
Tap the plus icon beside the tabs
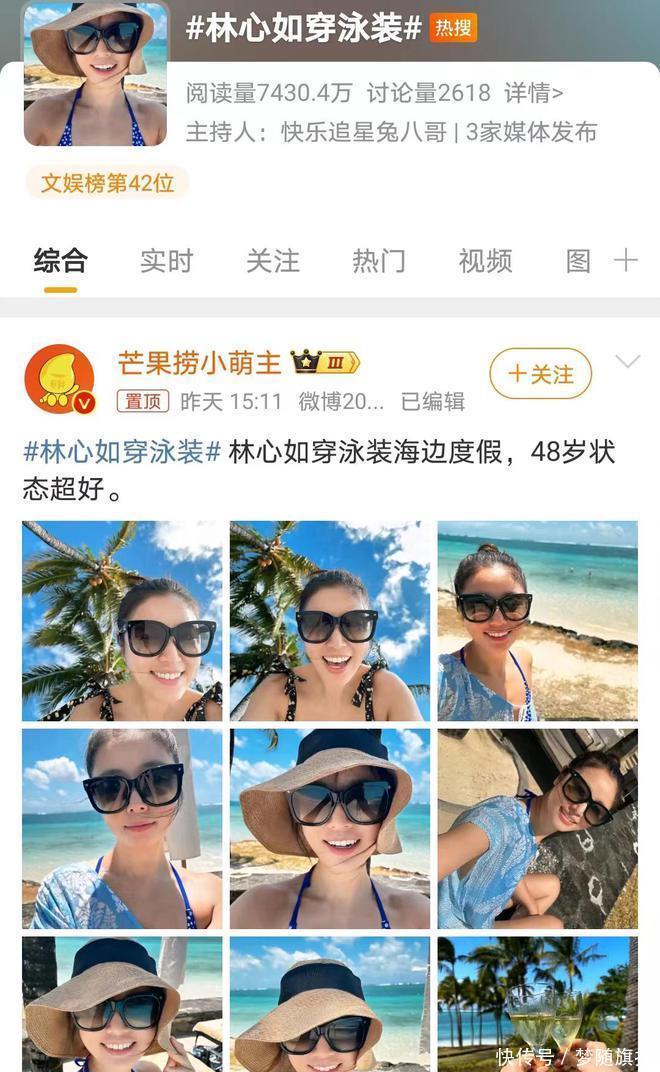coord(626,261)
